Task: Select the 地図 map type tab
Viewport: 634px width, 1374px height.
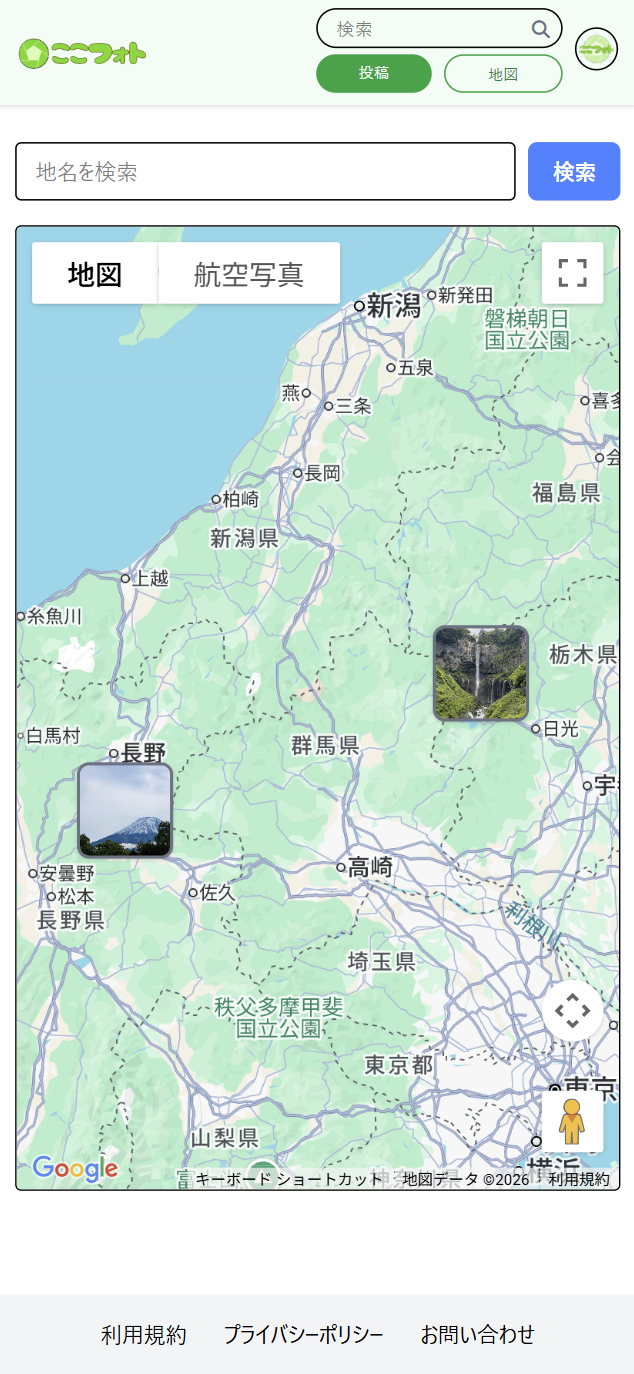Action: 95,274
